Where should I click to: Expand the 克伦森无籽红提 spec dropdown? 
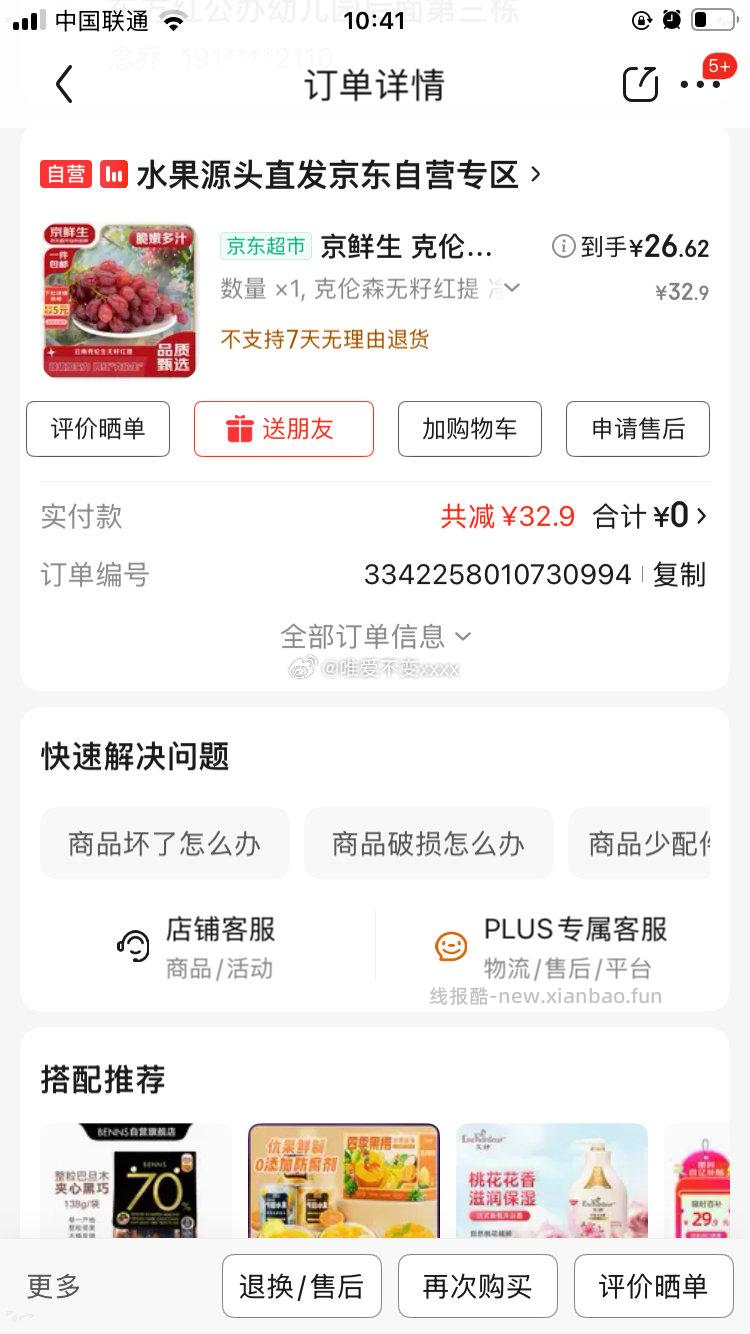pyautogui.click(x=510, y=288)
